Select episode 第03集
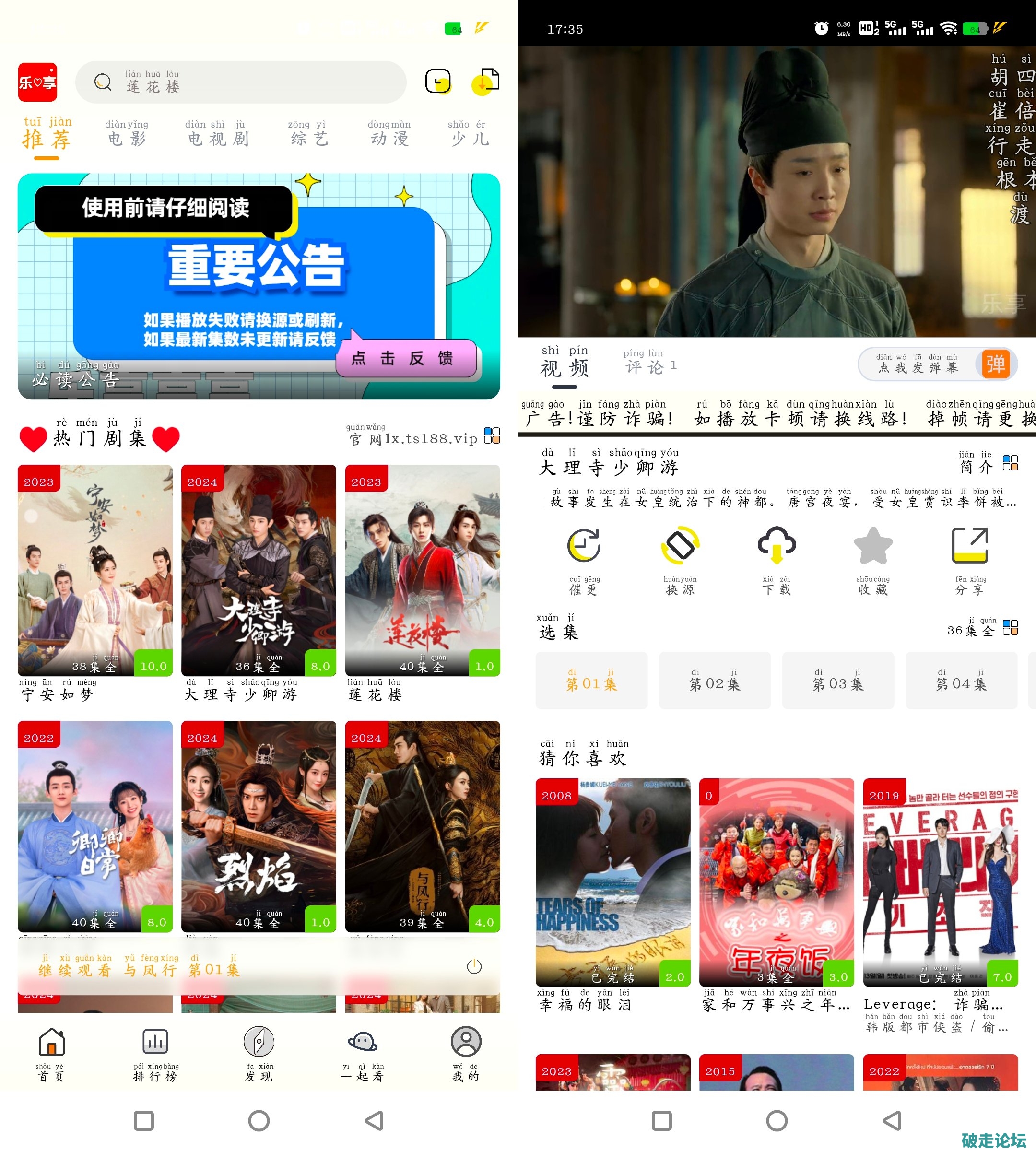 (838, 680)
